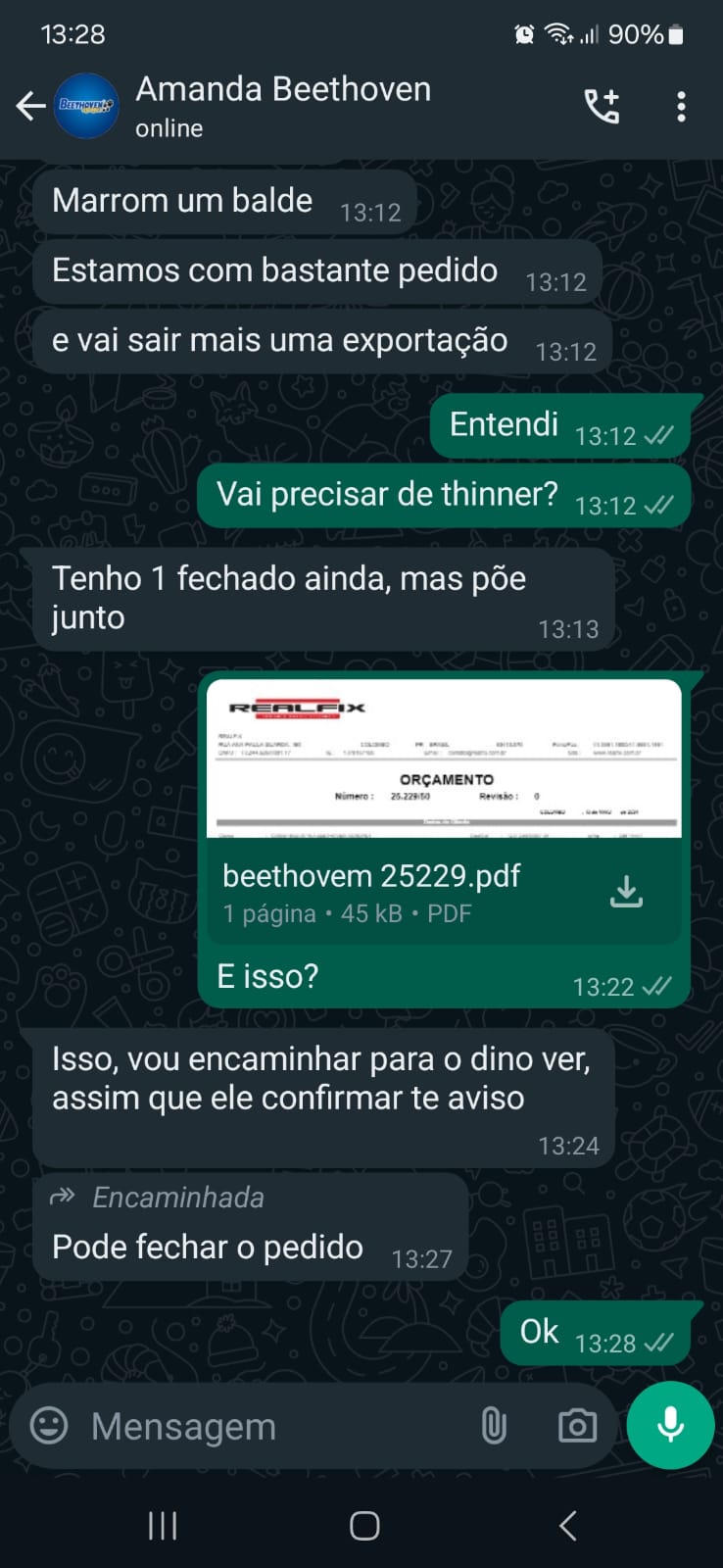Open Amanda Beethoven's contact info
Screen dimensions: 723x1568
click(282, 106)
